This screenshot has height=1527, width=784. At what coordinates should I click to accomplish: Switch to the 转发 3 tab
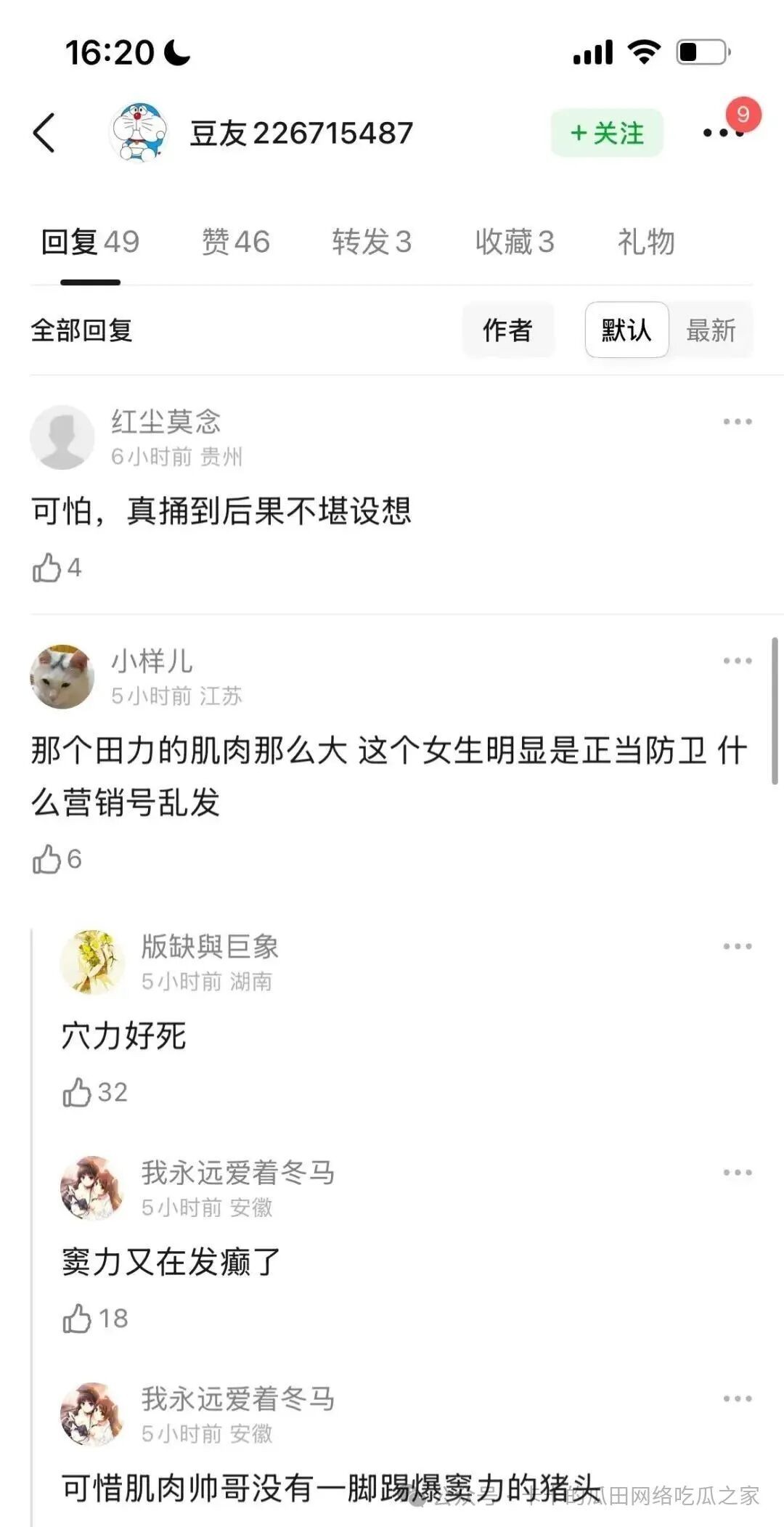[372, 242]
